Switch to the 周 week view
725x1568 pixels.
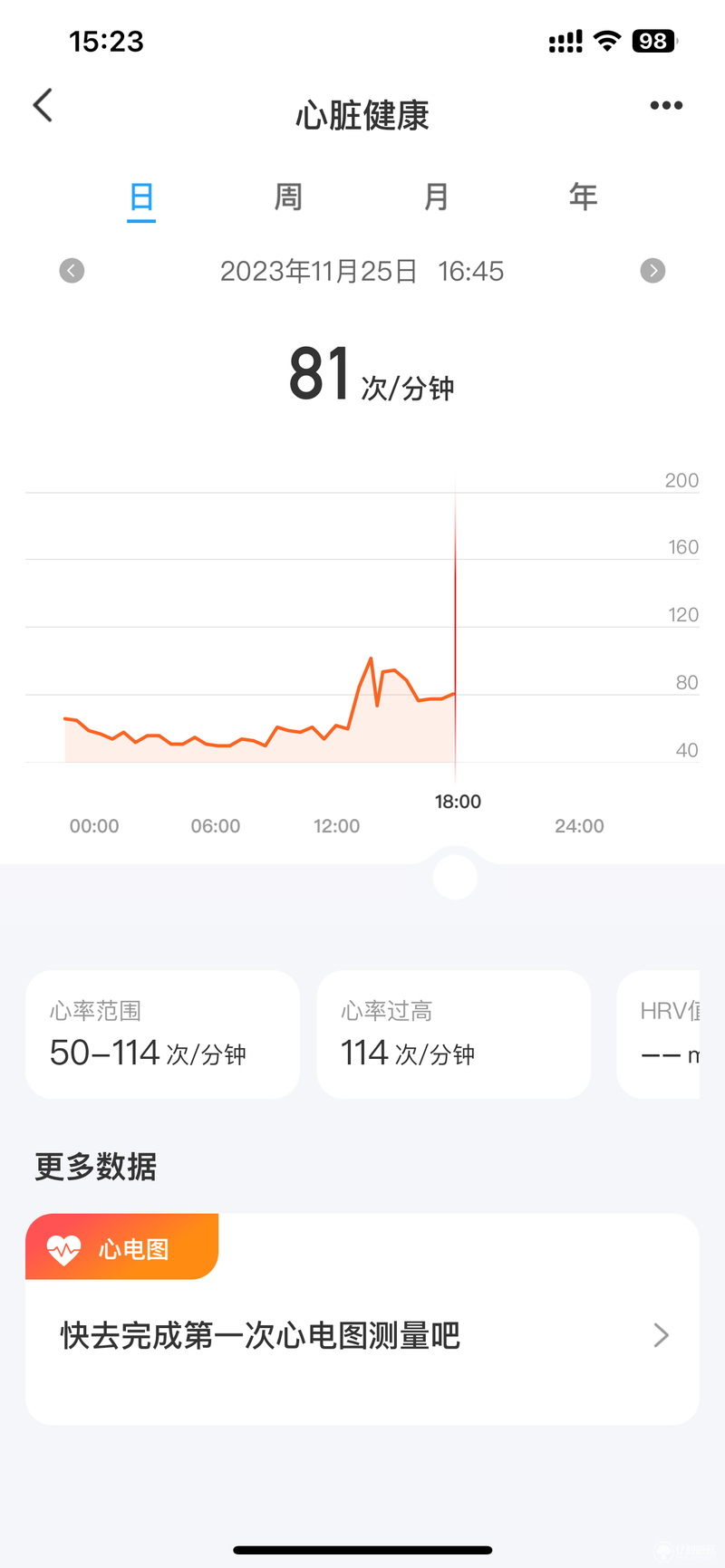(288, 197)
